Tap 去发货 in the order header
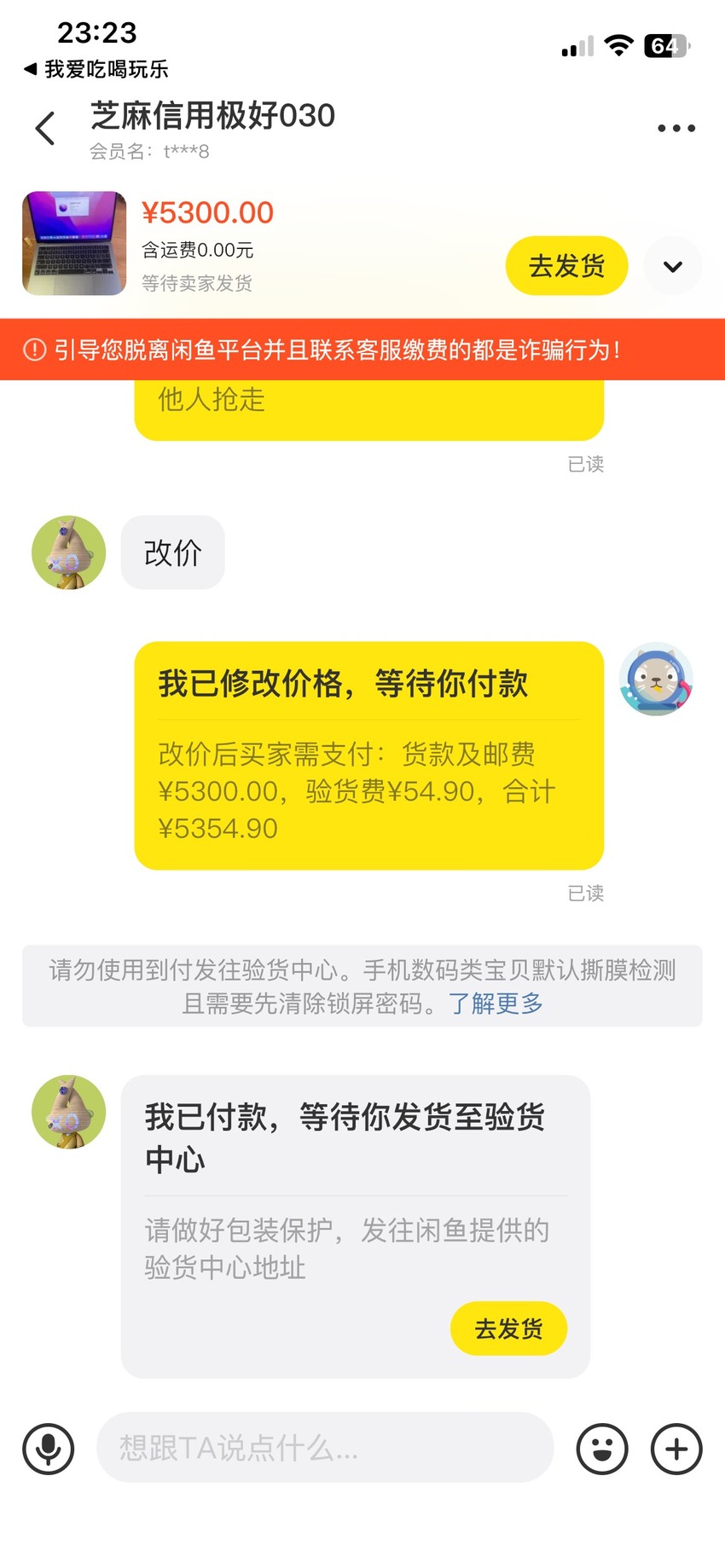This screenshot has height=1568, width=725. (x=567, y=266)
